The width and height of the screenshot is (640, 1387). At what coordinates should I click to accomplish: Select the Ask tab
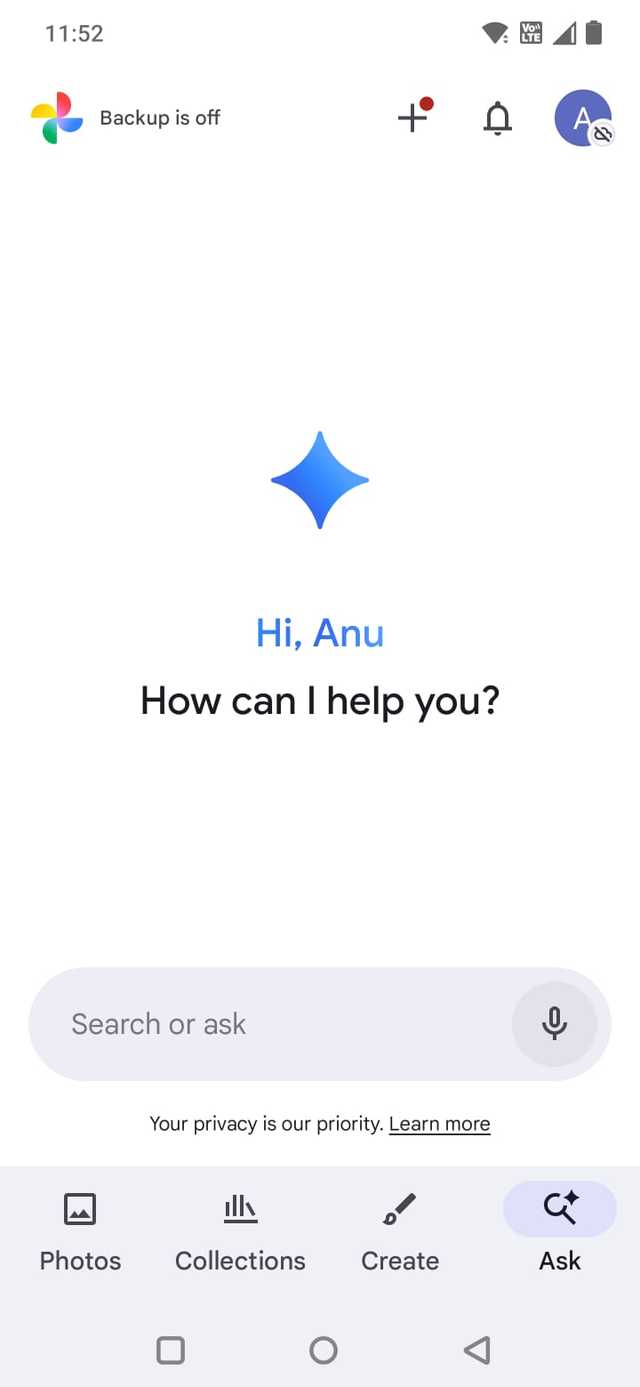coord(560,1232)
